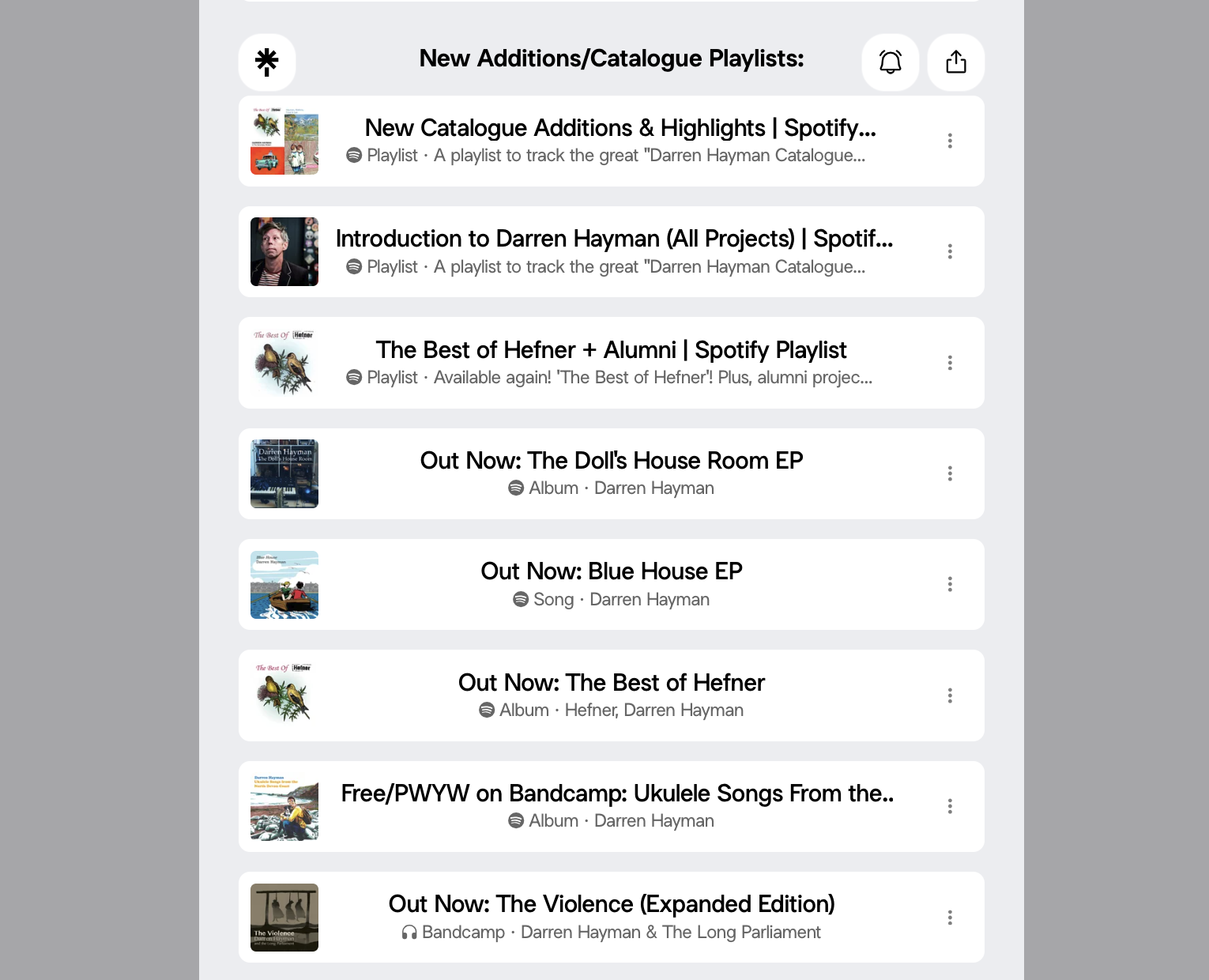Screen dimensions: 1209x980
Task: Show more options for Best of Hefner + Alumni
Action: [x=950, y=363]
